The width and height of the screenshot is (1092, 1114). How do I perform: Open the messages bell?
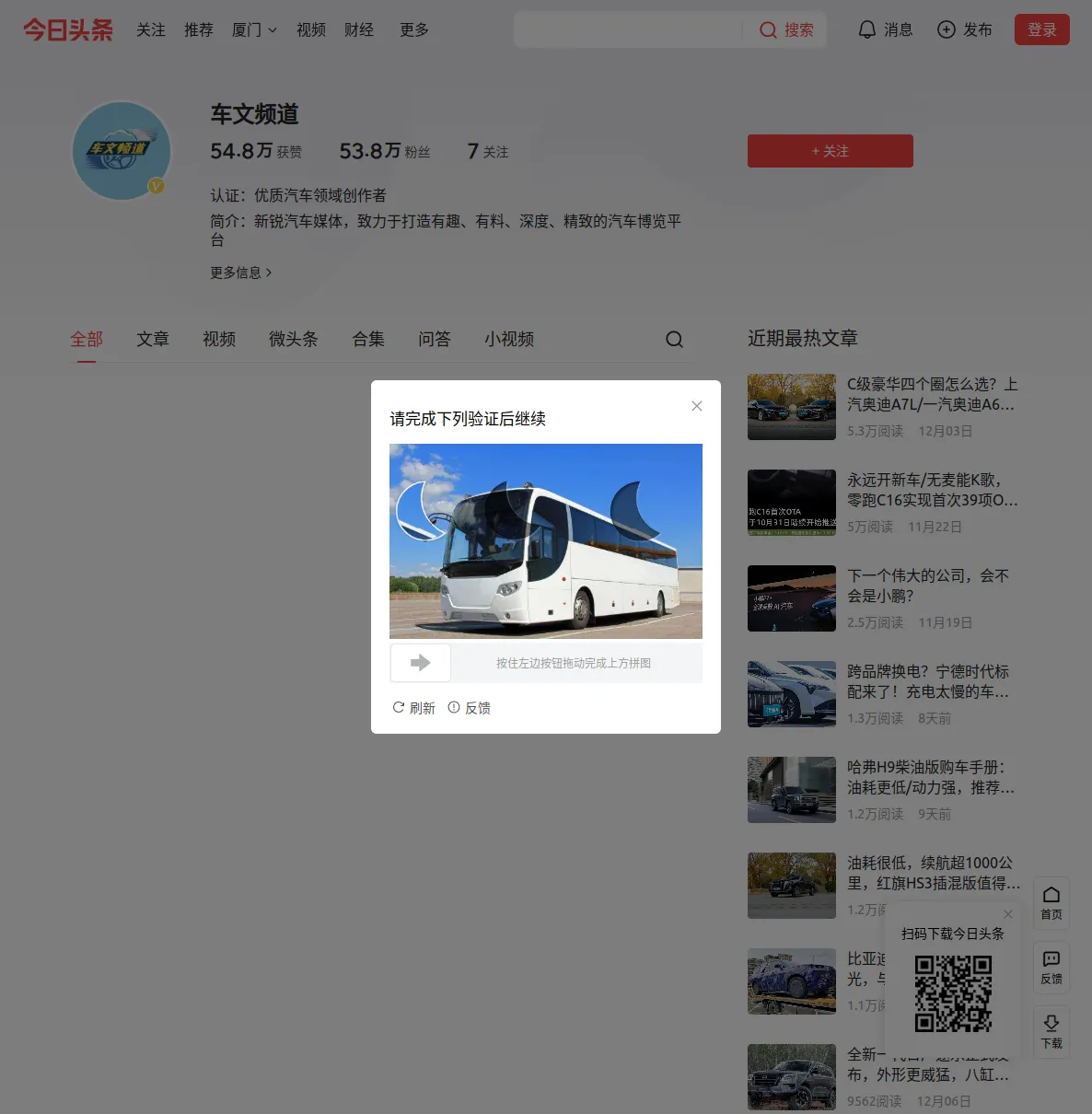point(885,30)
